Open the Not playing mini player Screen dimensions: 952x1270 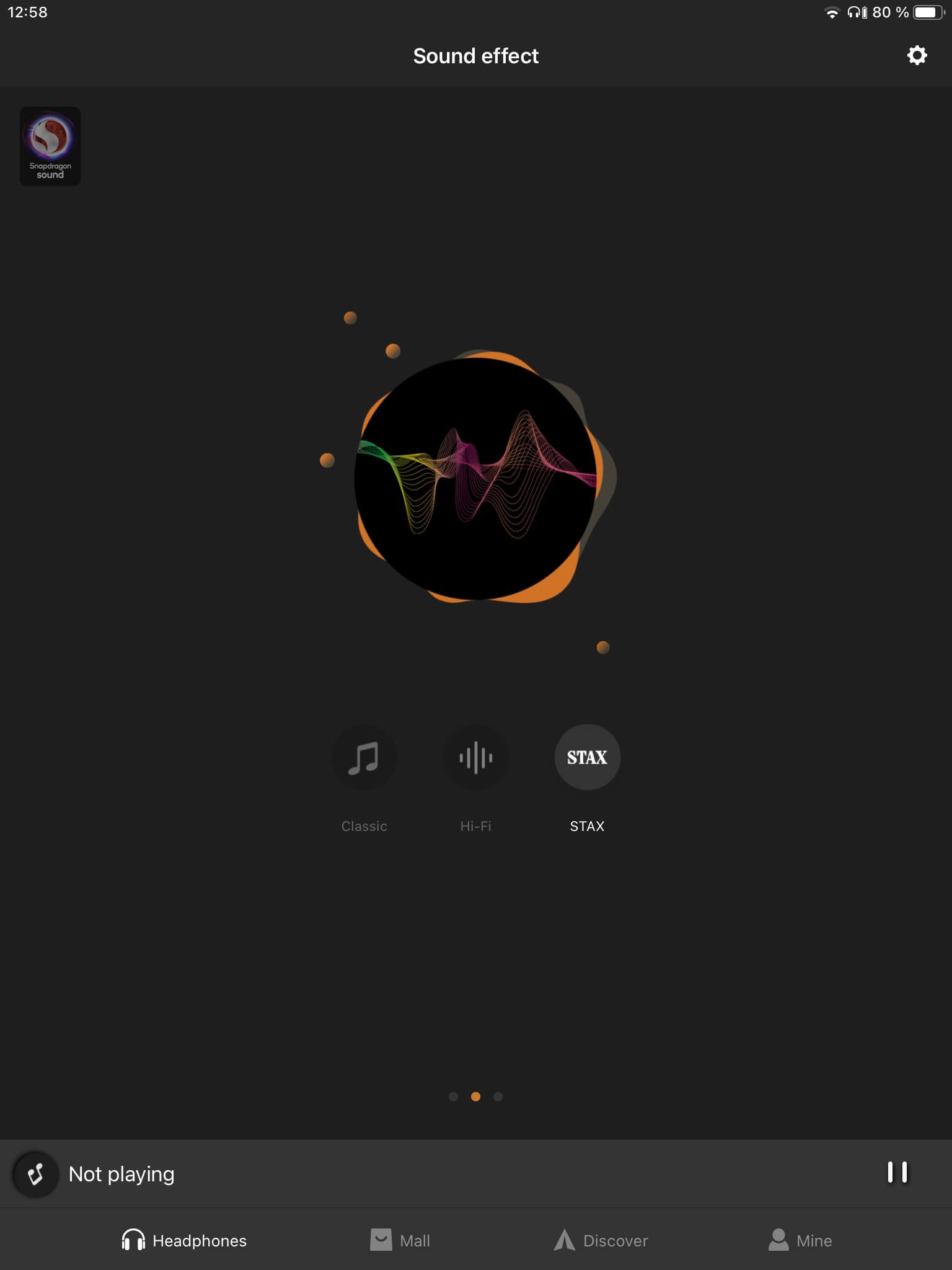pyautogui.click(x=121, y=1174)
